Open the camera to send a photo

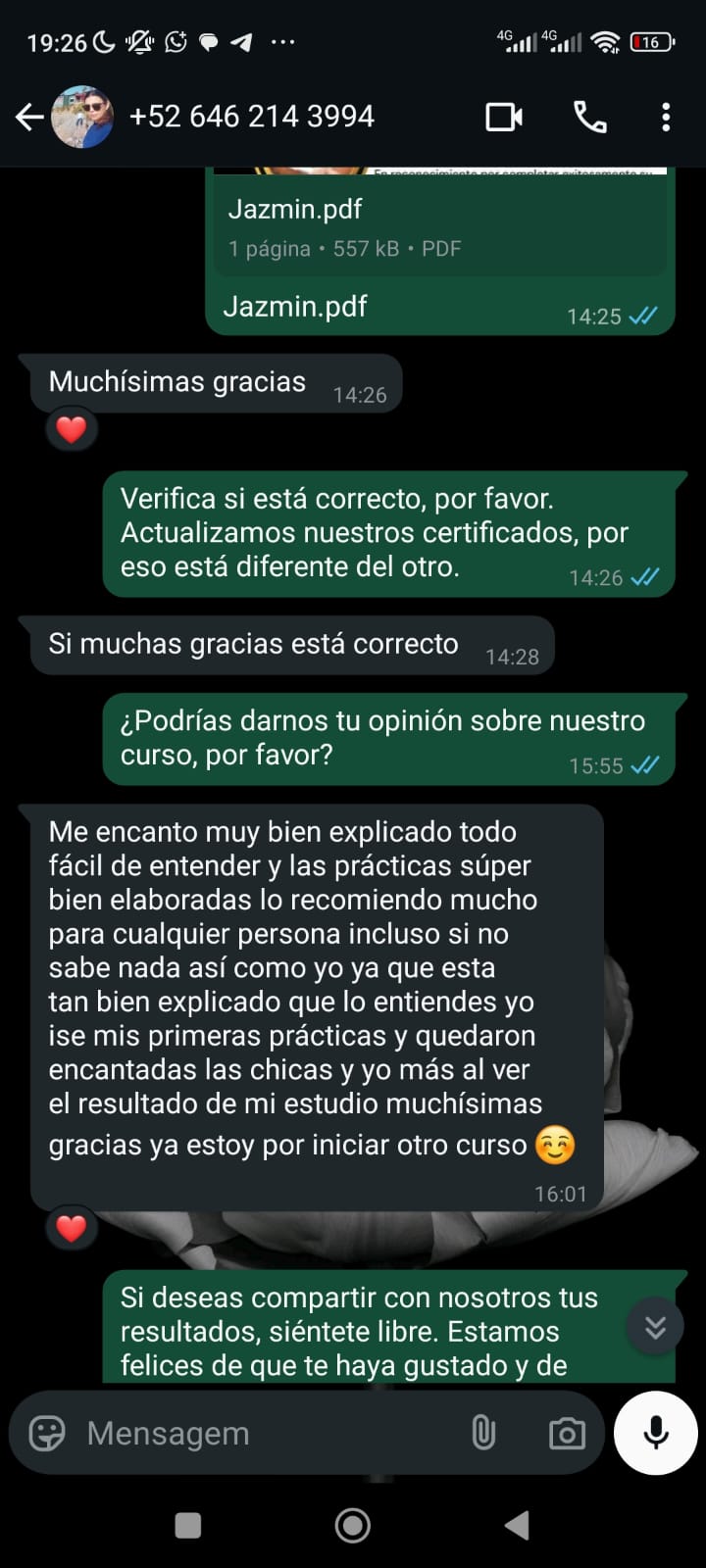coord(567,1433)
